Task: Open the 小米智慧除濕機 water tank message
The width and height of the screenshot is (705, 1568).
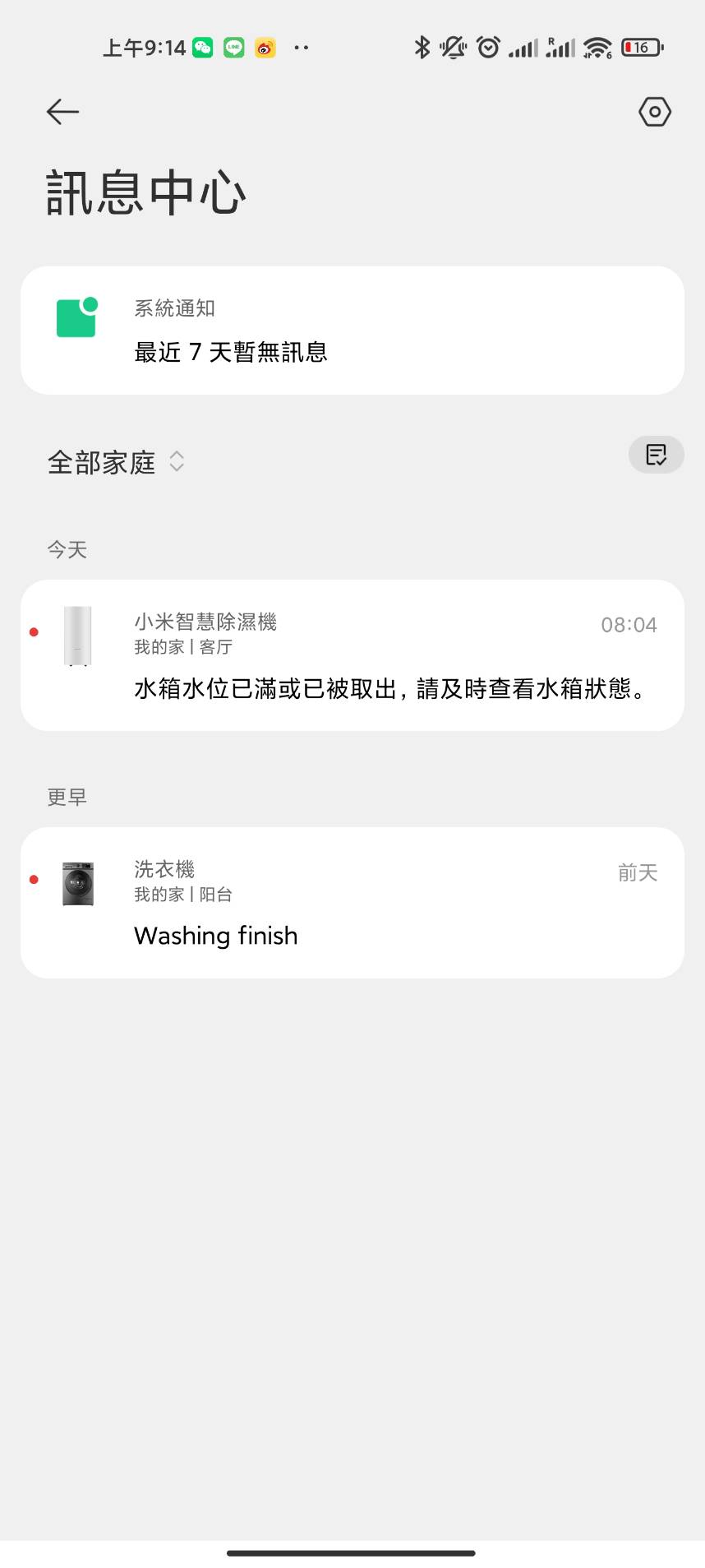Action: click(352, 655)
